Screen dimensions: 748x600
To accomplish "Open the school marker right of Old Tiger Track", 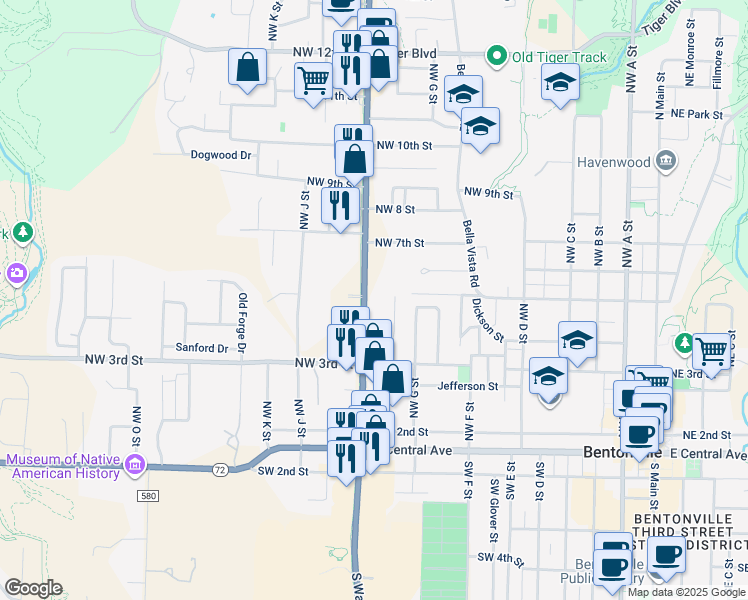I will pos(560,83).
